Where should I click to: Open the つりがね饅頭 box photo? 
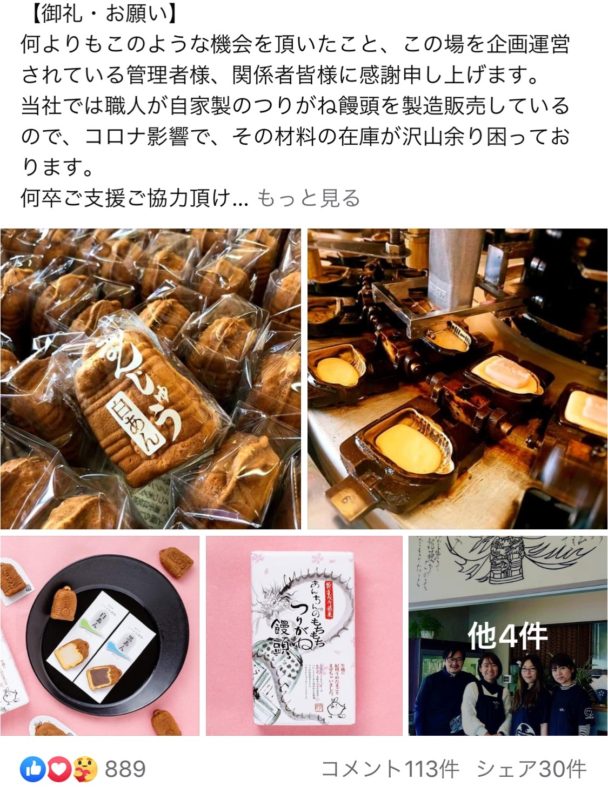pos(303,635)
